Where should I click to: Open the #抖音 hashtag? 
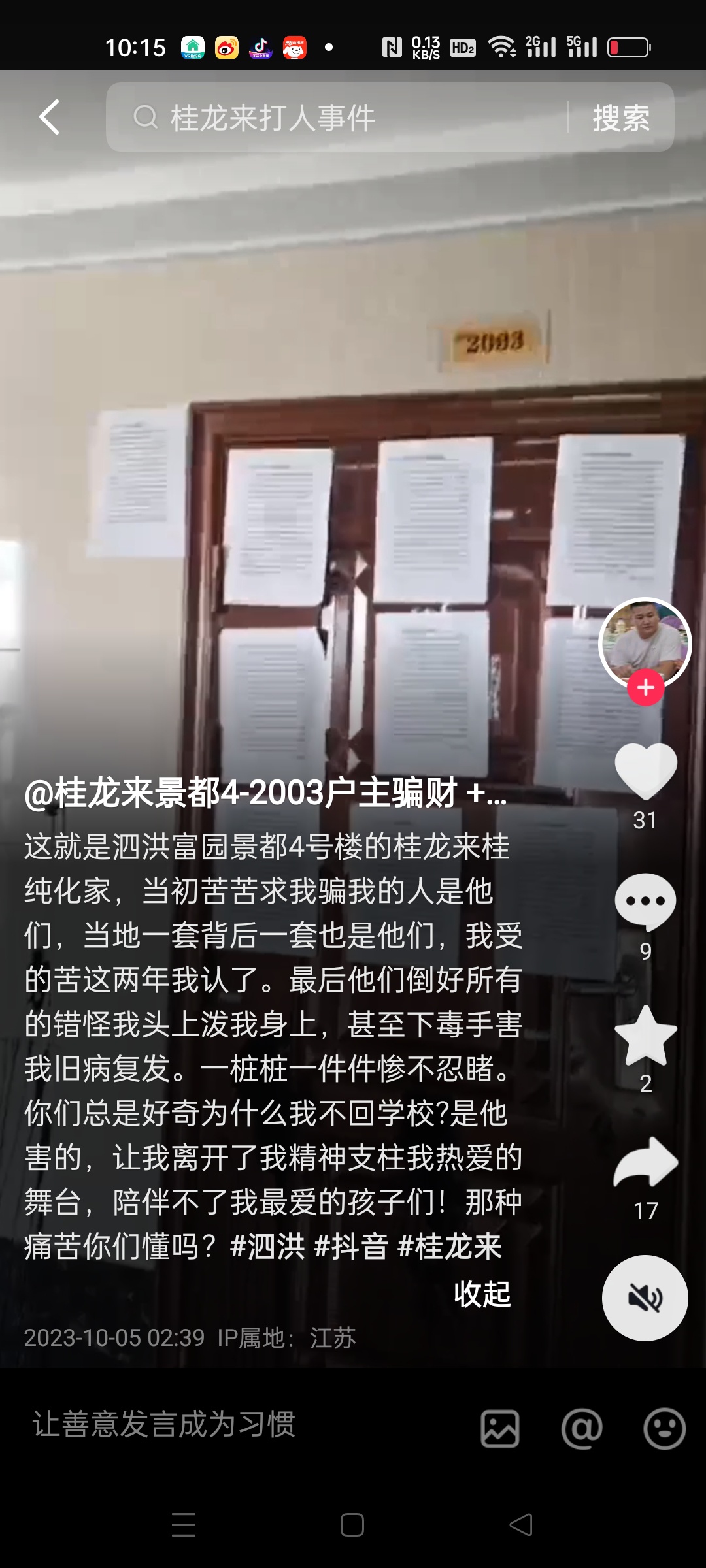pyautogui.click(x=351, y=1247)
